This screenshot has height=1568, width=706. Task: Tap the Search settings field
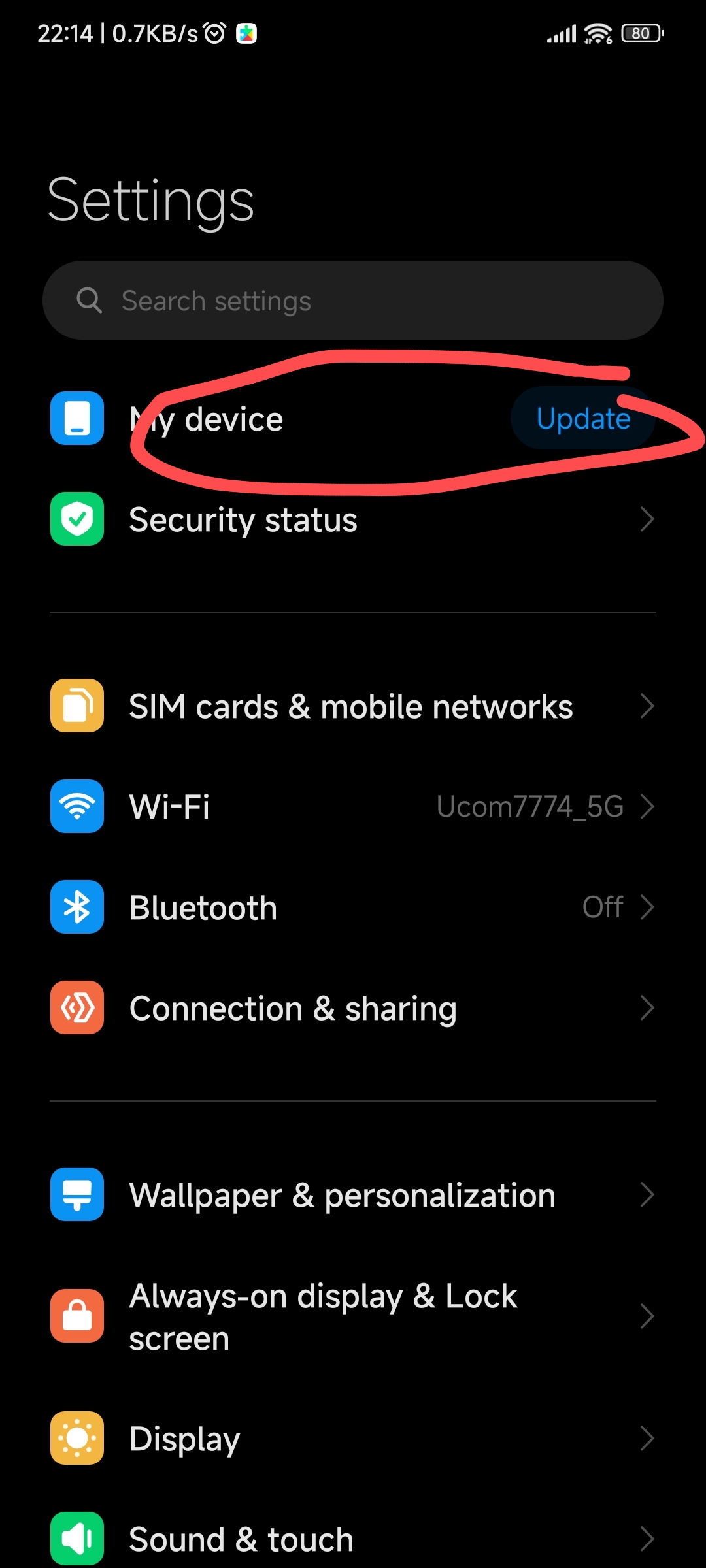(x=353, y=301)
